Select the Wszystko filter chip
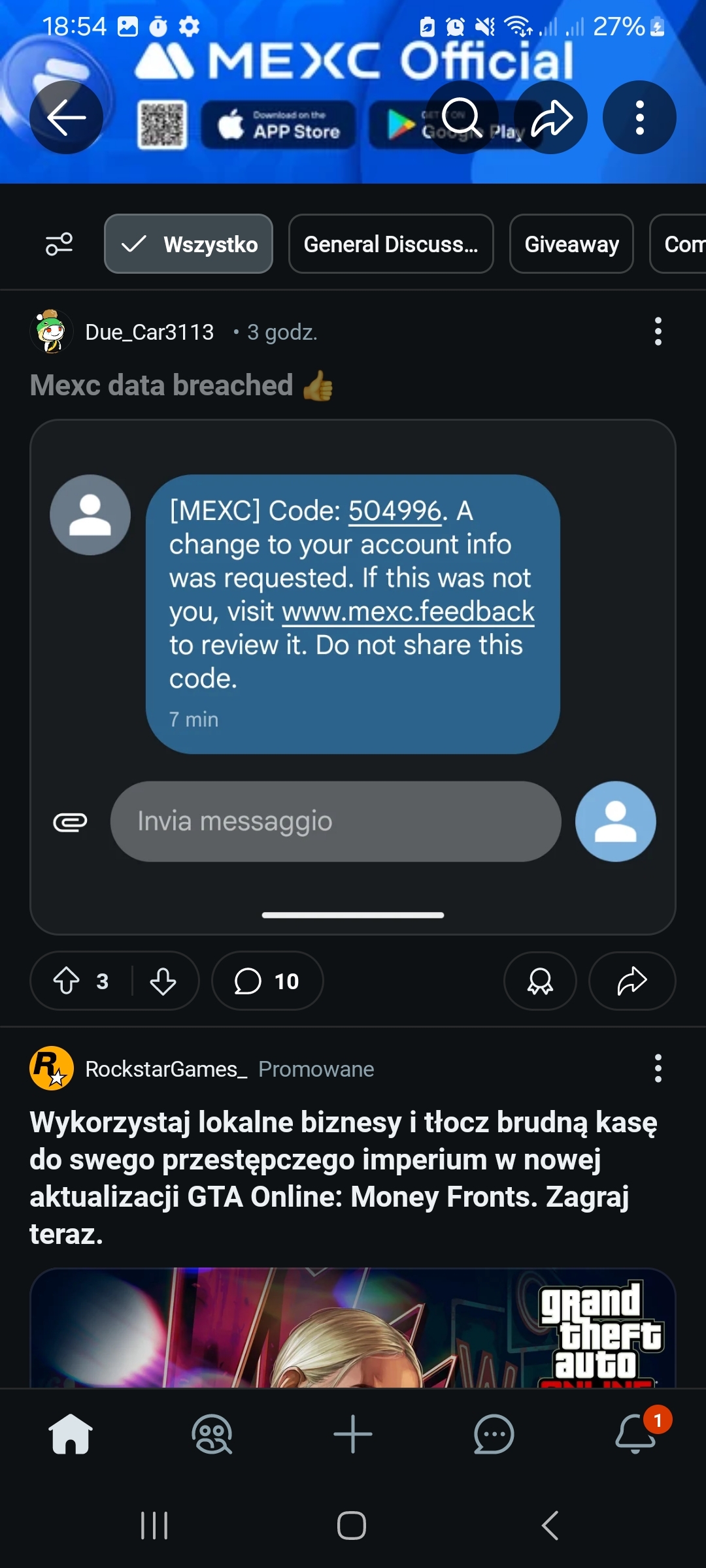The height and width of the screenshot is (1568, 706). pyautogui.click(x=188, y=244)
